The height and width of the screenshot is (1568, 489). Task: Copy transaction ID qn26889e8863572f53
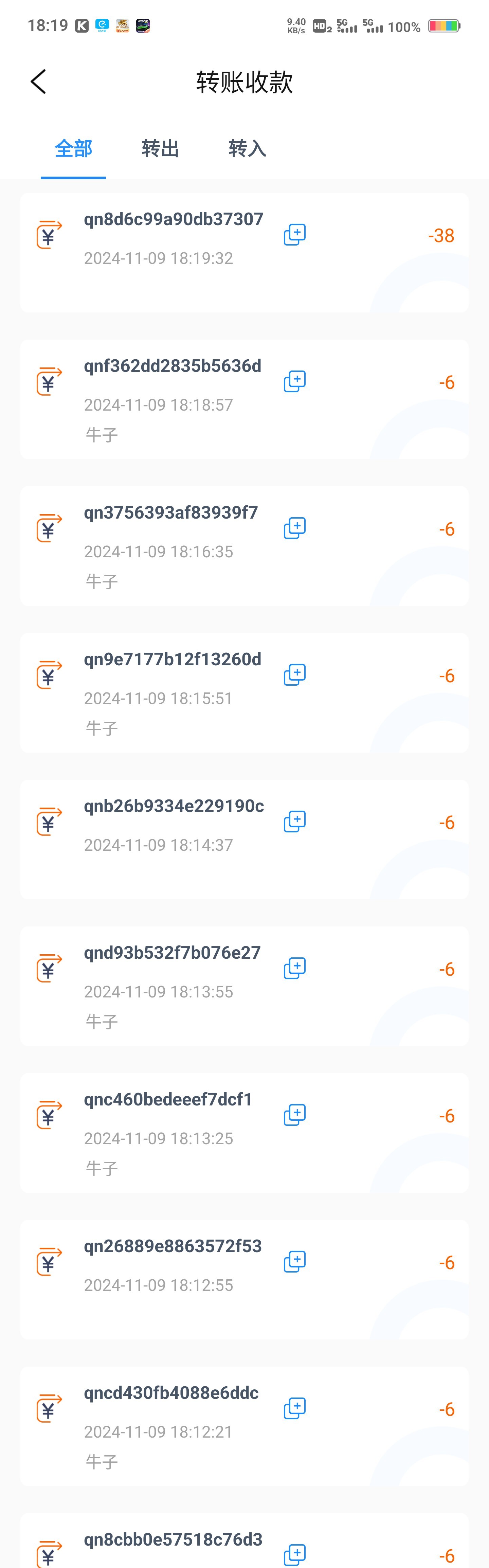pos(295,1261)
